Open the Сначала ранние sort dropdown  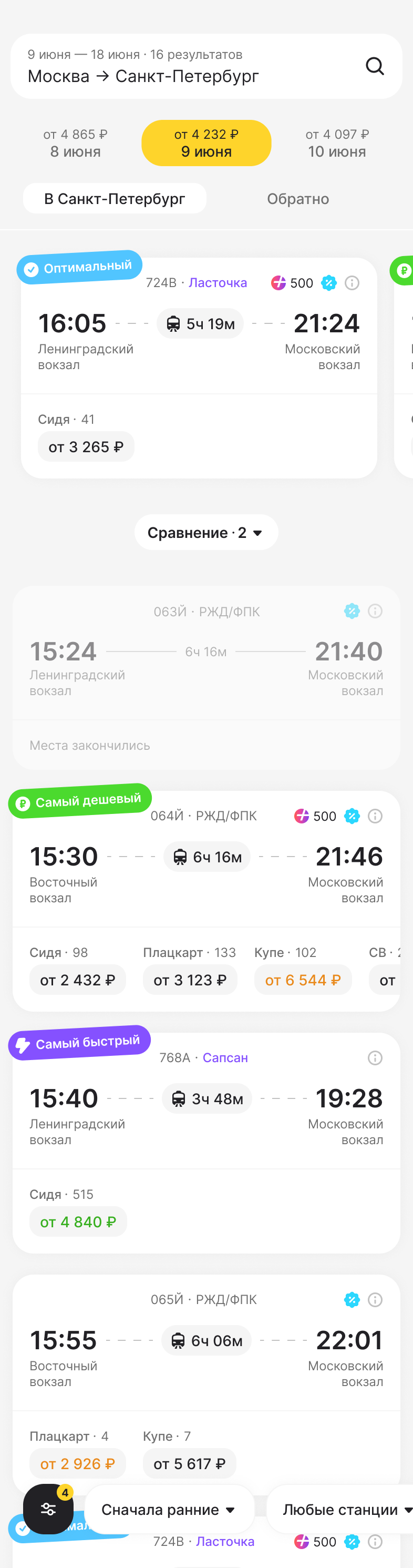[169, 1510]
